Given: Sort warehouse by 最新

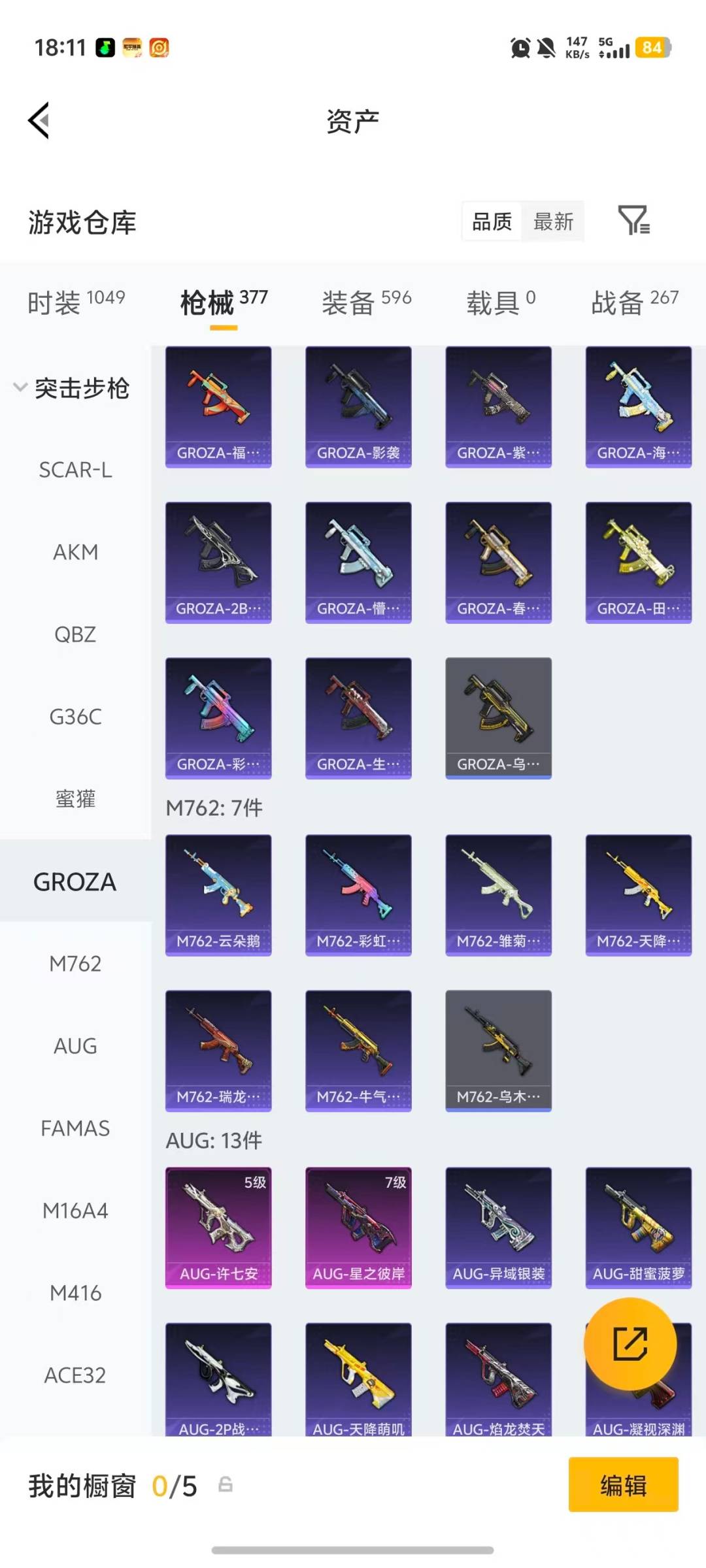Looking at the screenshot, I should point(553,222).
